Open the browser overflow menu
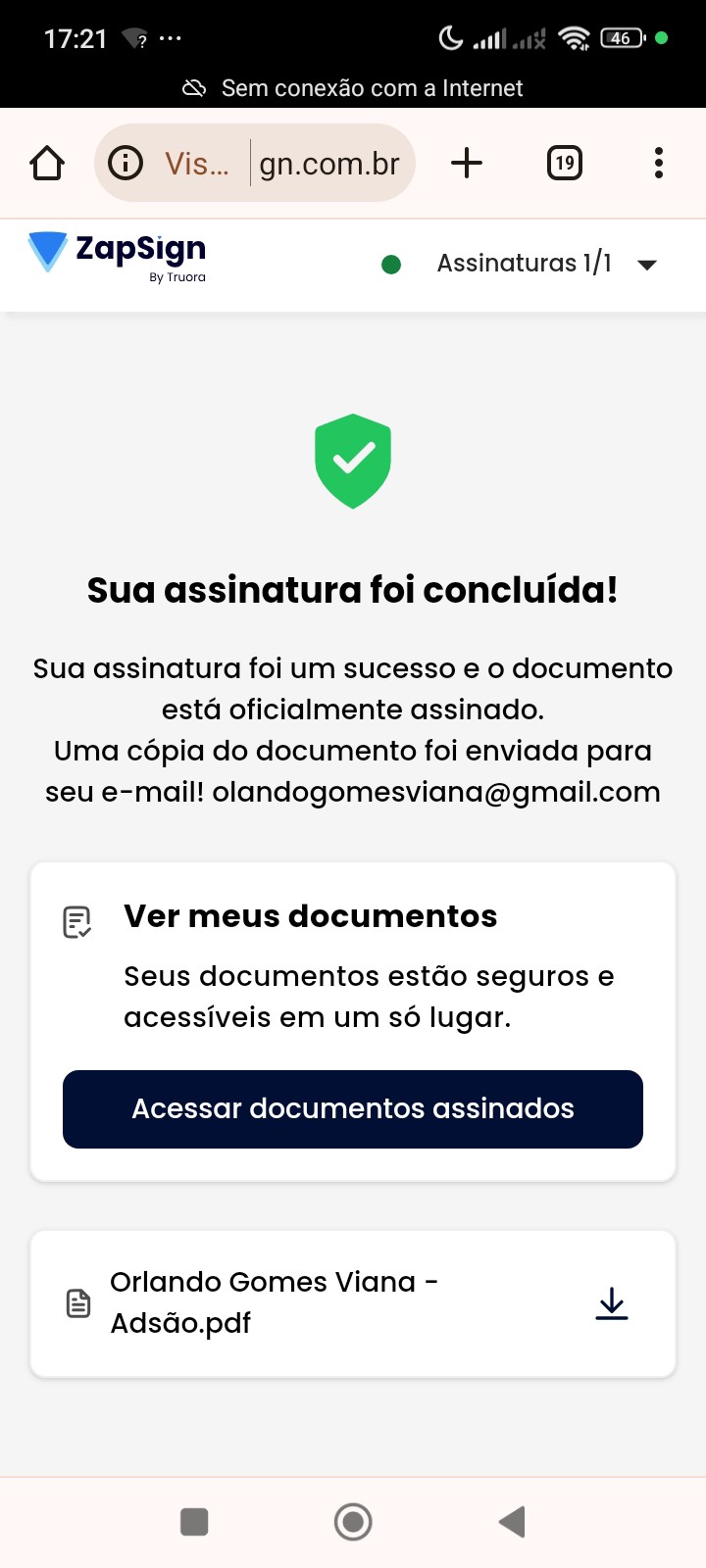The height and width of the screenshot is (1568, 706). 658,163
